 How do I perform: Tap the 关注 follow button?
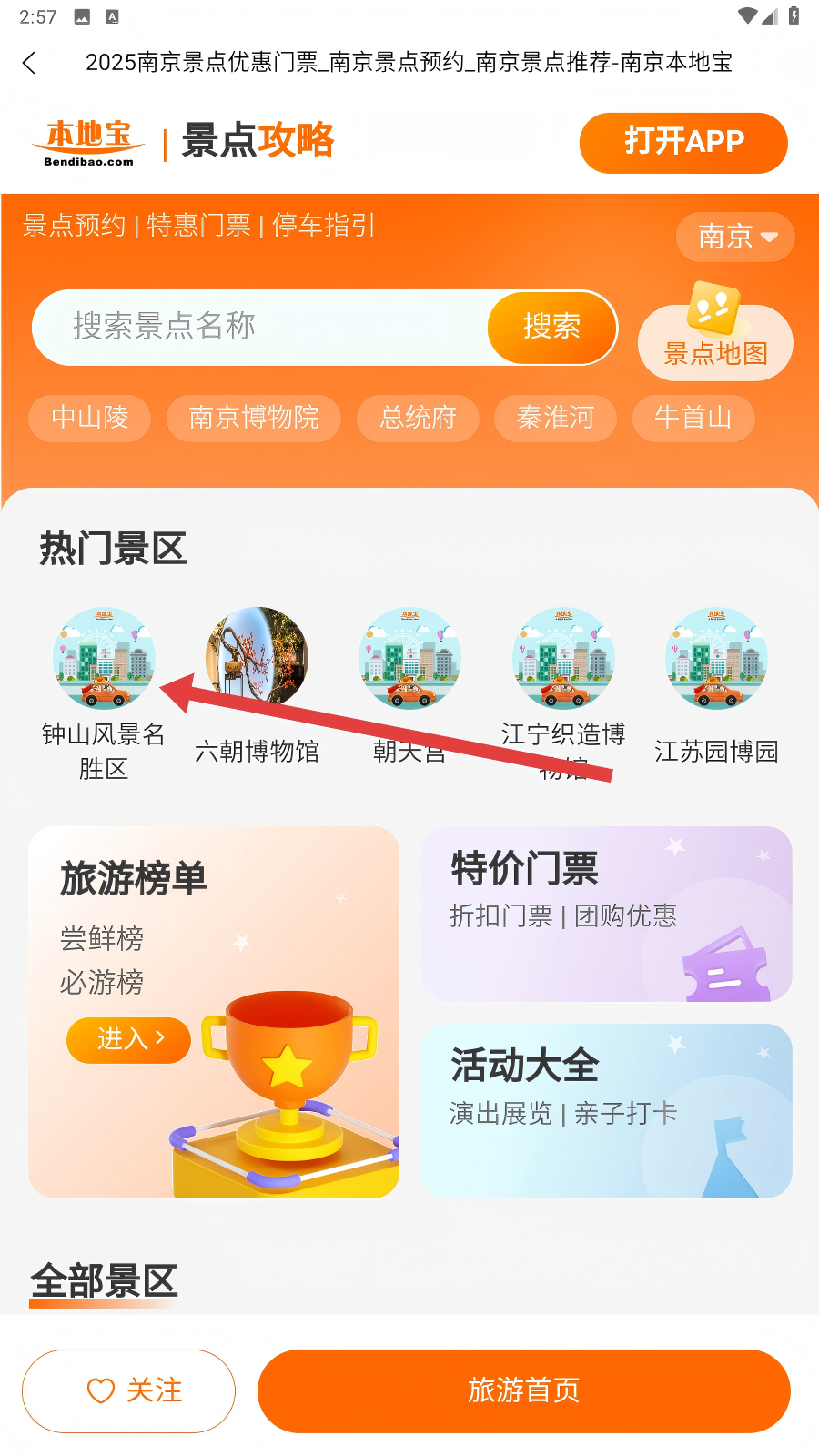pos(128,1390)
